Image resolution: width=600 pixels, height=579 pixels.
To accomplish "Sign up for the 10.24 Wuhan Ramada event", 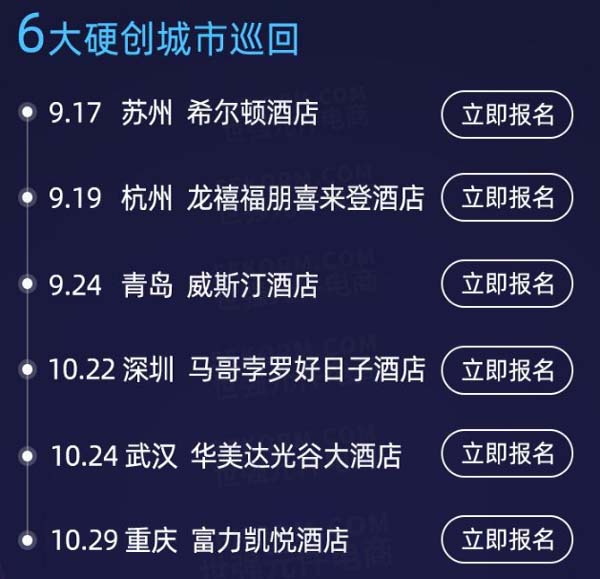I will (507, 456).
